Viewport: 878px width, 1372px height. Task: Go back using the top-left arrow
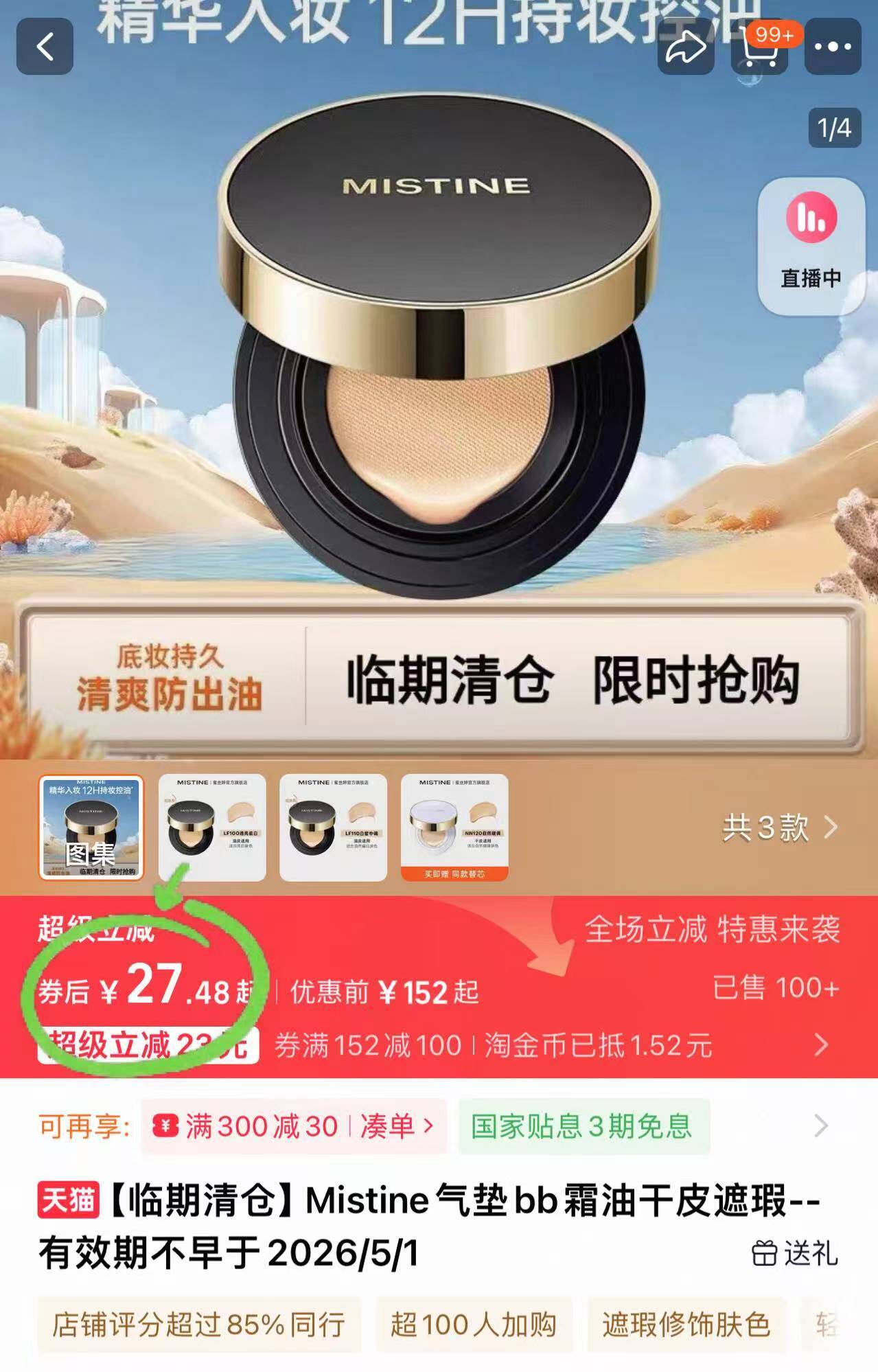[45, 47]
